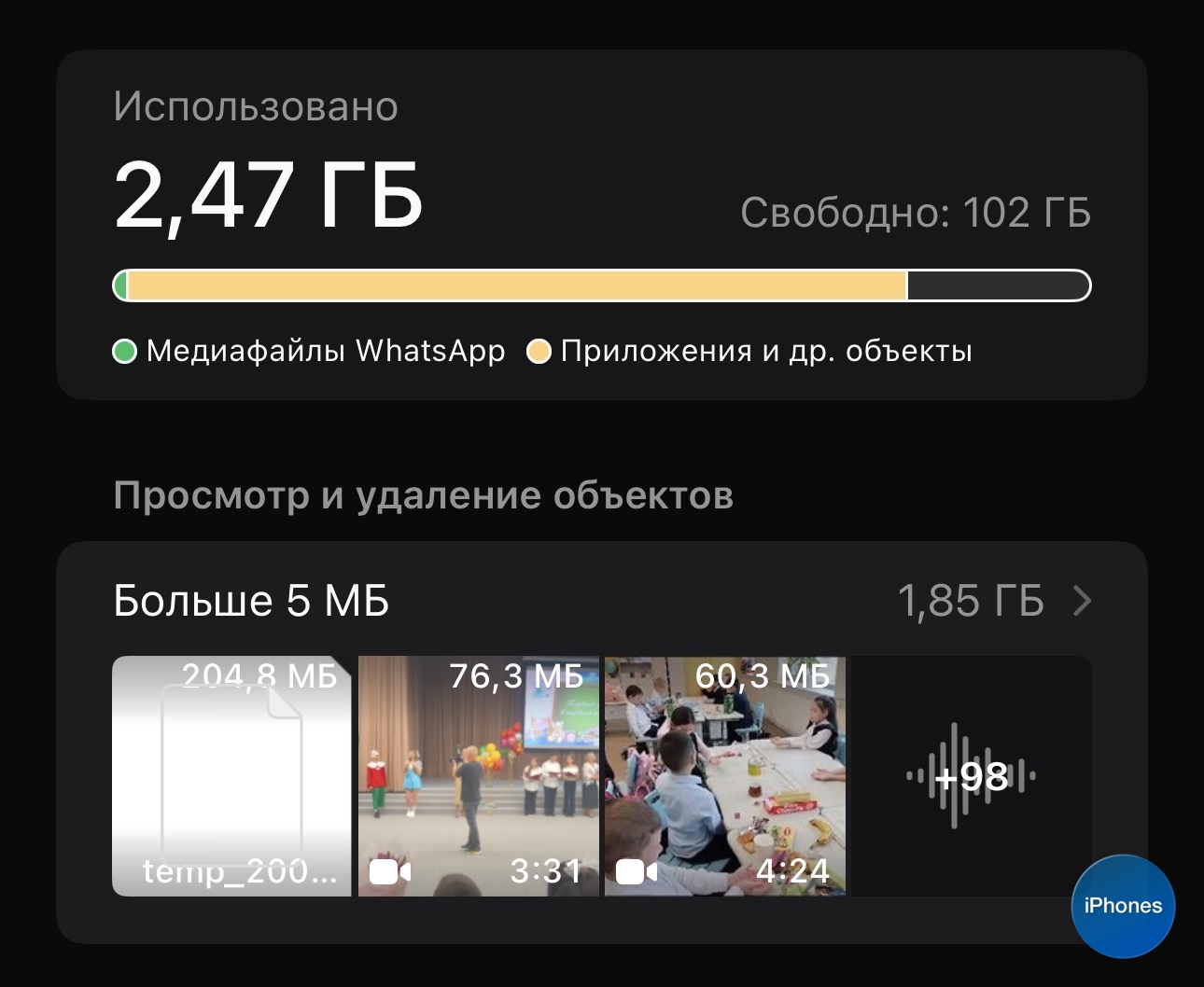Open the 60,3 МБ video lasting 4:24

point(724,776)
